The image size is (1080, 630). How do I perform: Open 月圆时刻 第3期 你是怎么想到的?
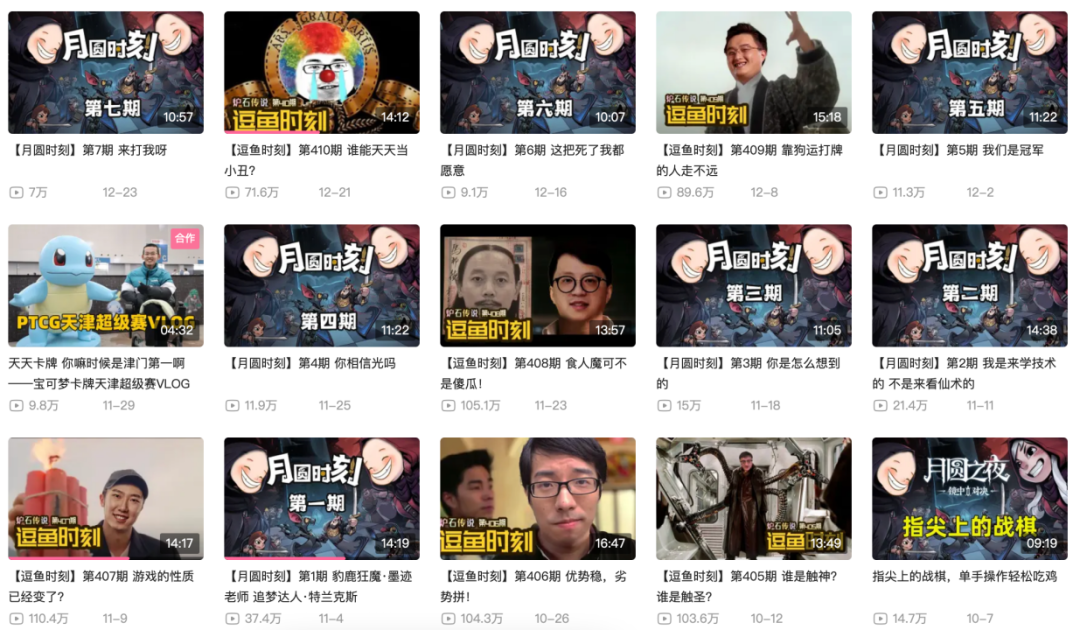[x=753, y=285]
